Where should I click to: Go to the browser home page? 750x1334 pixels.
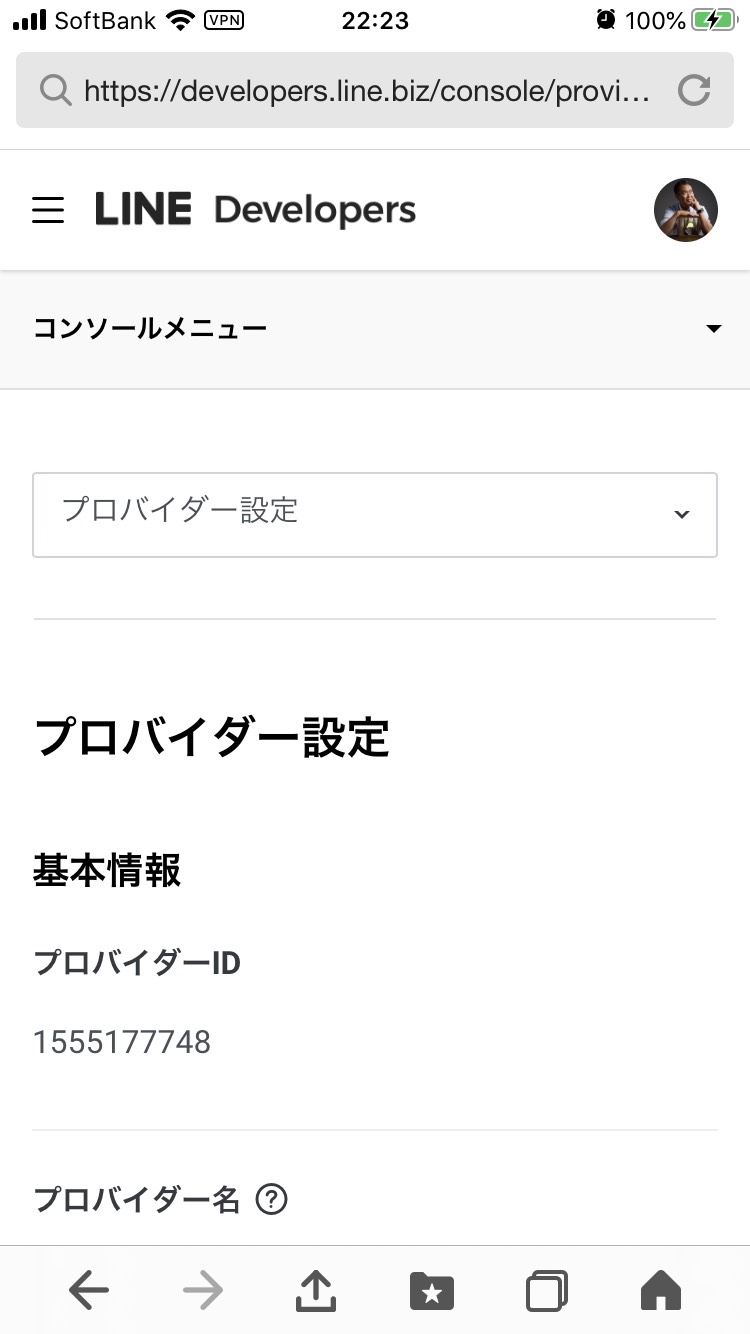click(x=661, y=1291)
